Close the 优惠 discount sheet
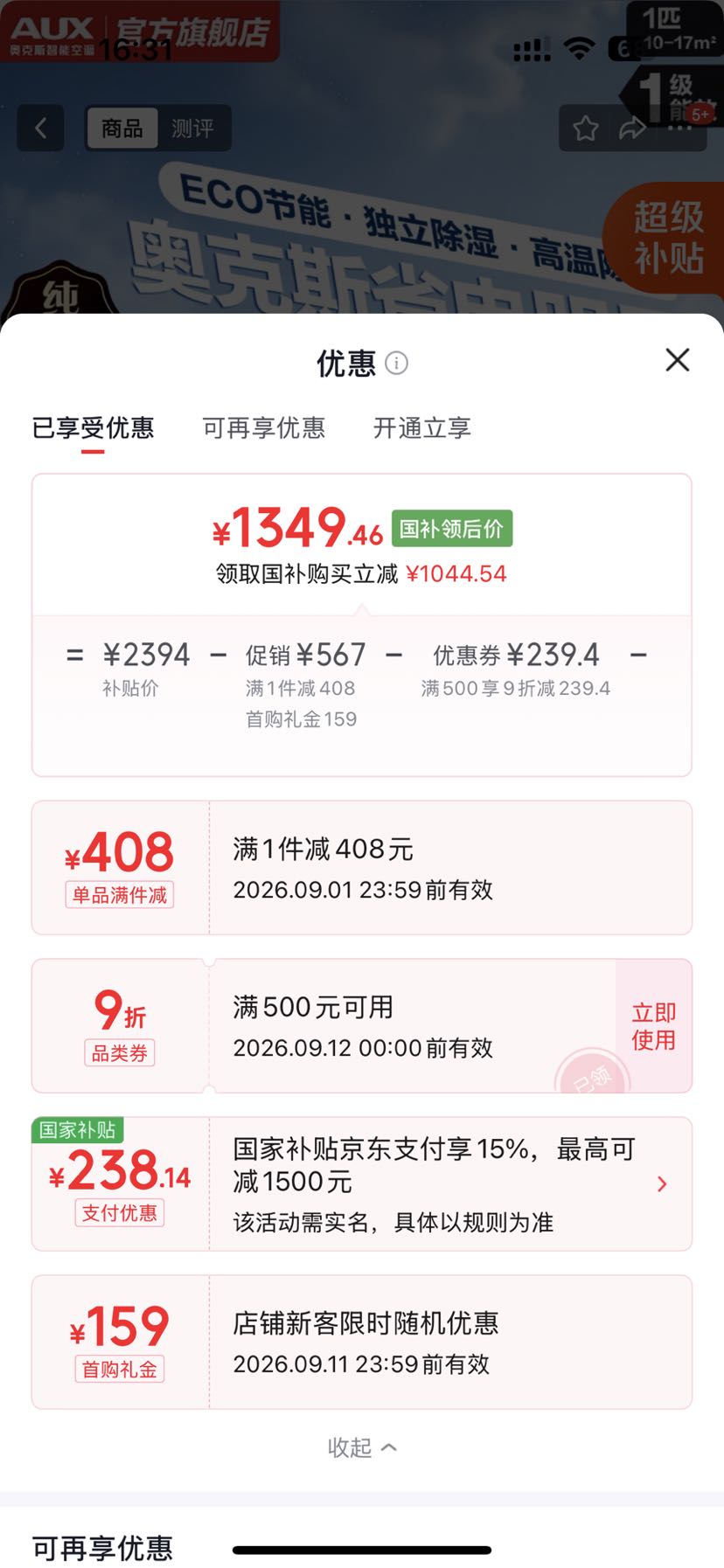The image size is (724, 1568). tap(678, 360)
